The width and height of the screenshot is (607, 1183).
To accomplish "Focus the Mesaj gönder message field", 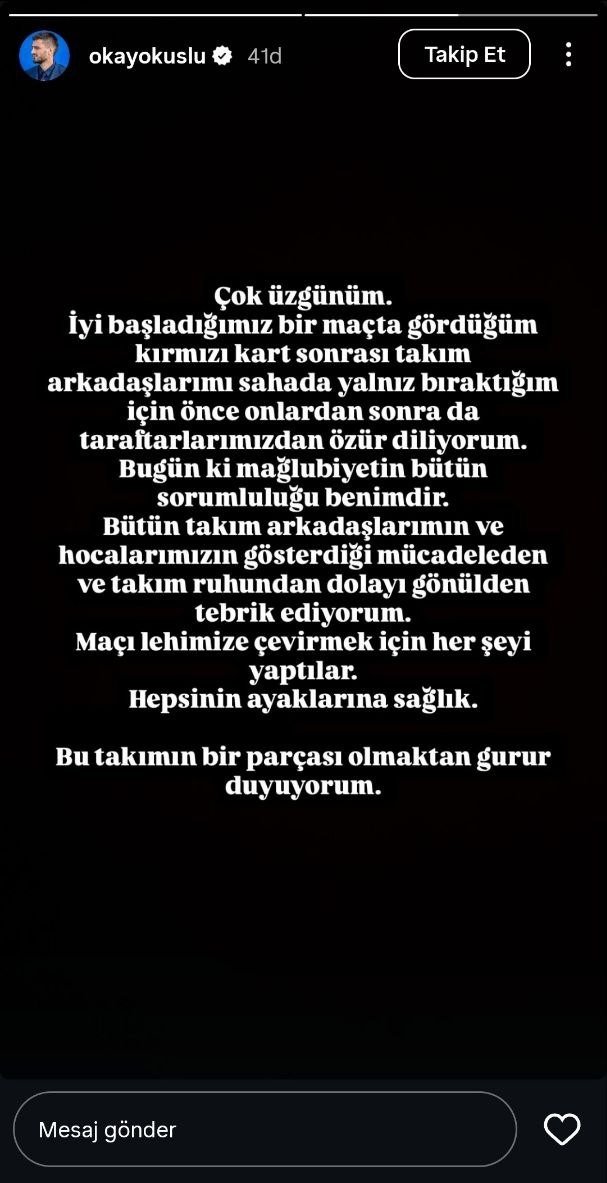I will pos(264,1129).
